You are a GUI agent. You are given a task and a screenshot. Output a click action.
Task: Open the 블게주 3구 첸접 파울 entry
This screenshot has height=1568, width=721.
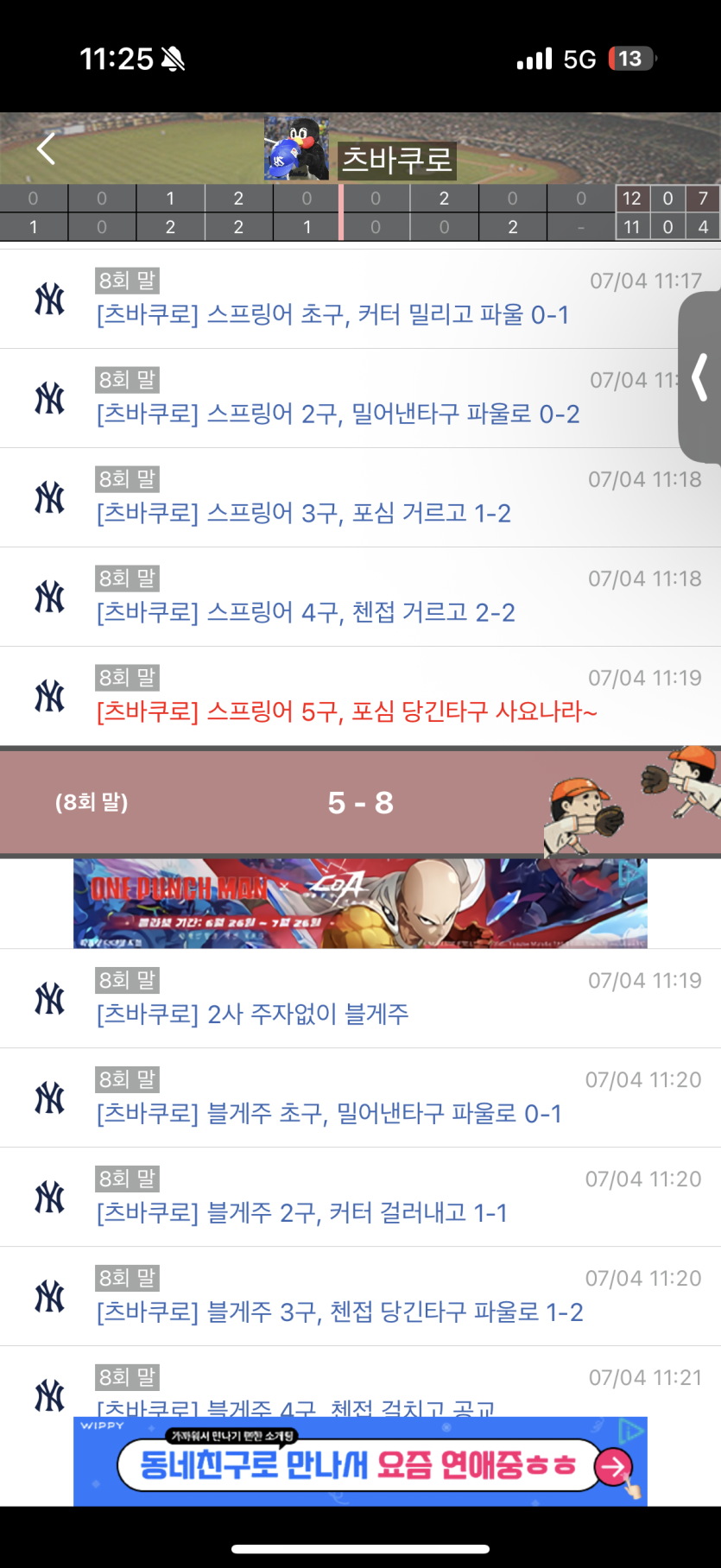pyautogui.click(x=339, y=1312)
